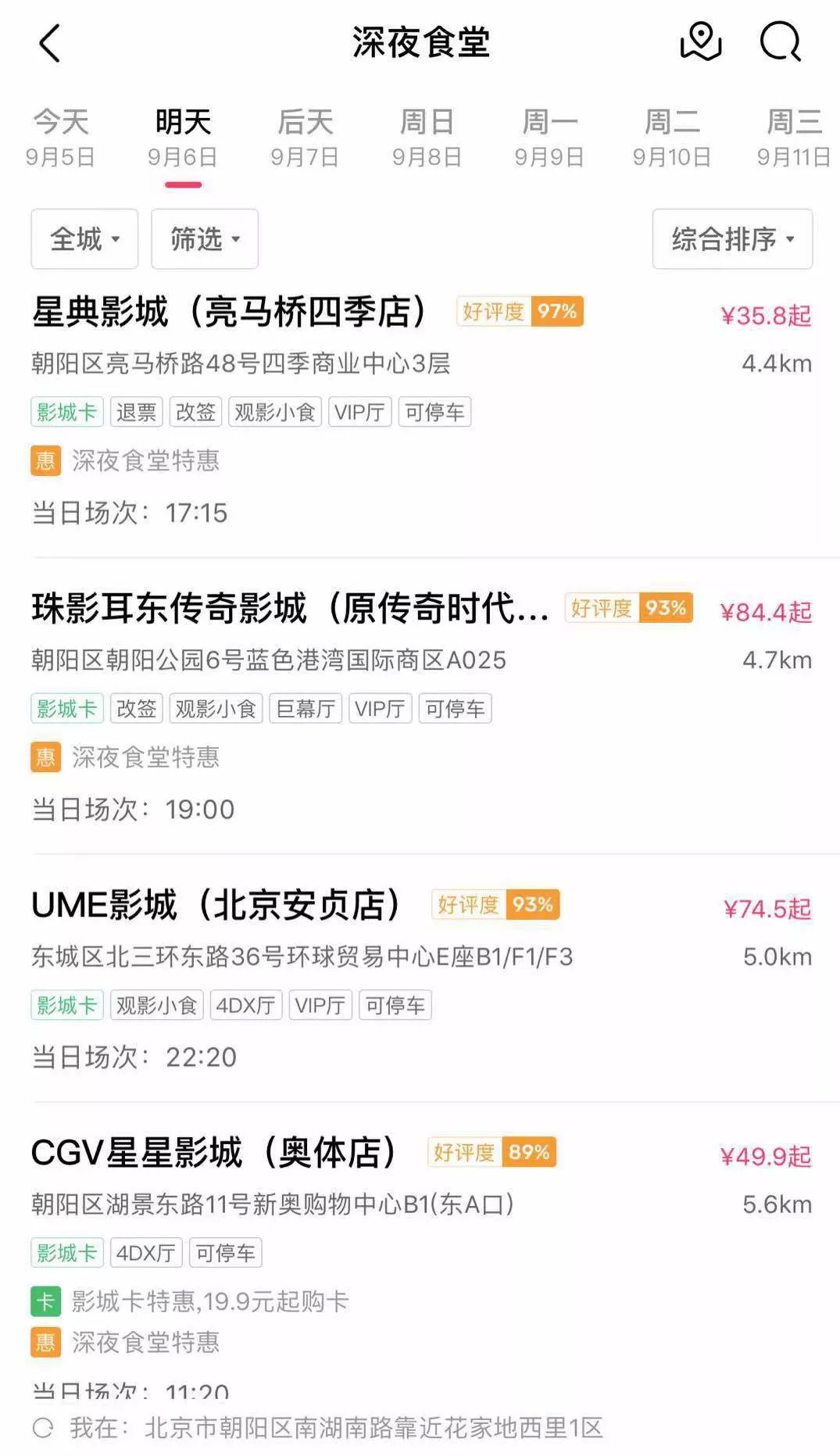Switch to the 今天 9月5日 date tab
Screen dimensions: 840x1456
click(x=60, y=138)
